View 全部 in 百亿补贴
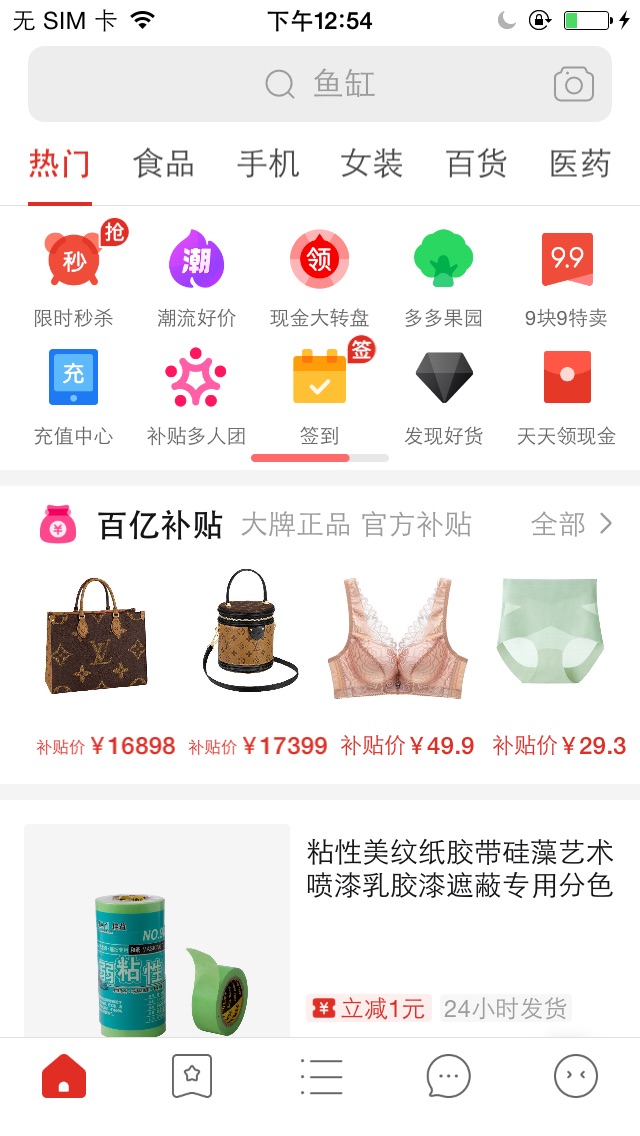The image size is (640, 1136). tap(571, 524)
